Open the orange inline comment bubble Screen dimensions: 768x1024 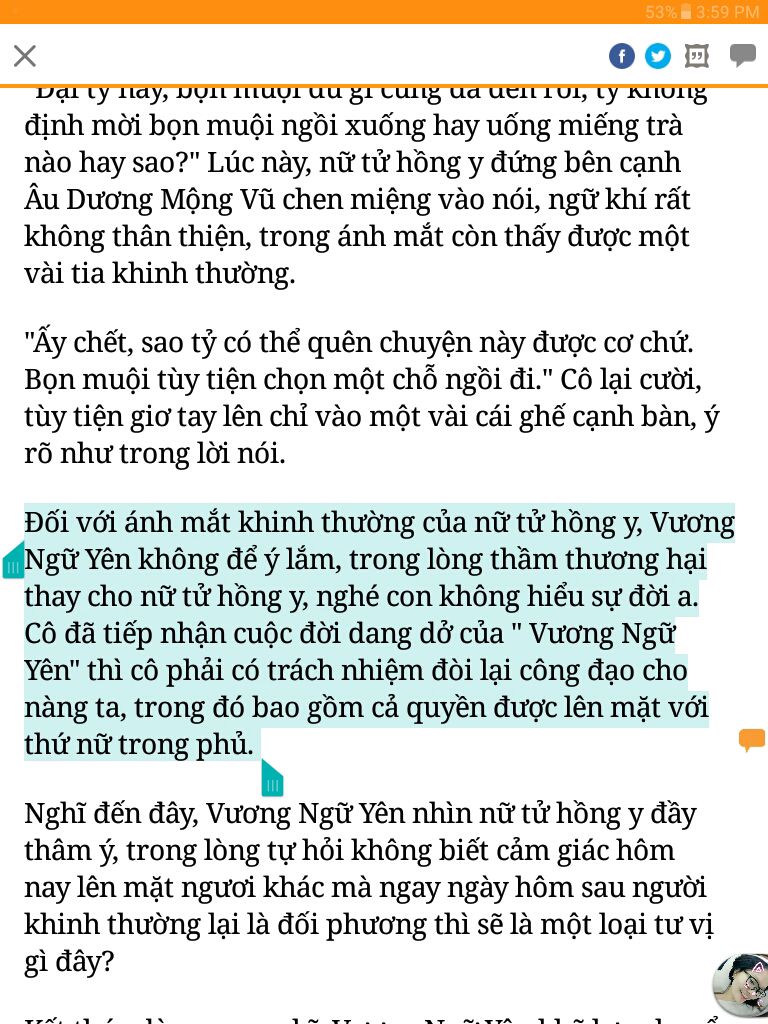tap(751, 740)
